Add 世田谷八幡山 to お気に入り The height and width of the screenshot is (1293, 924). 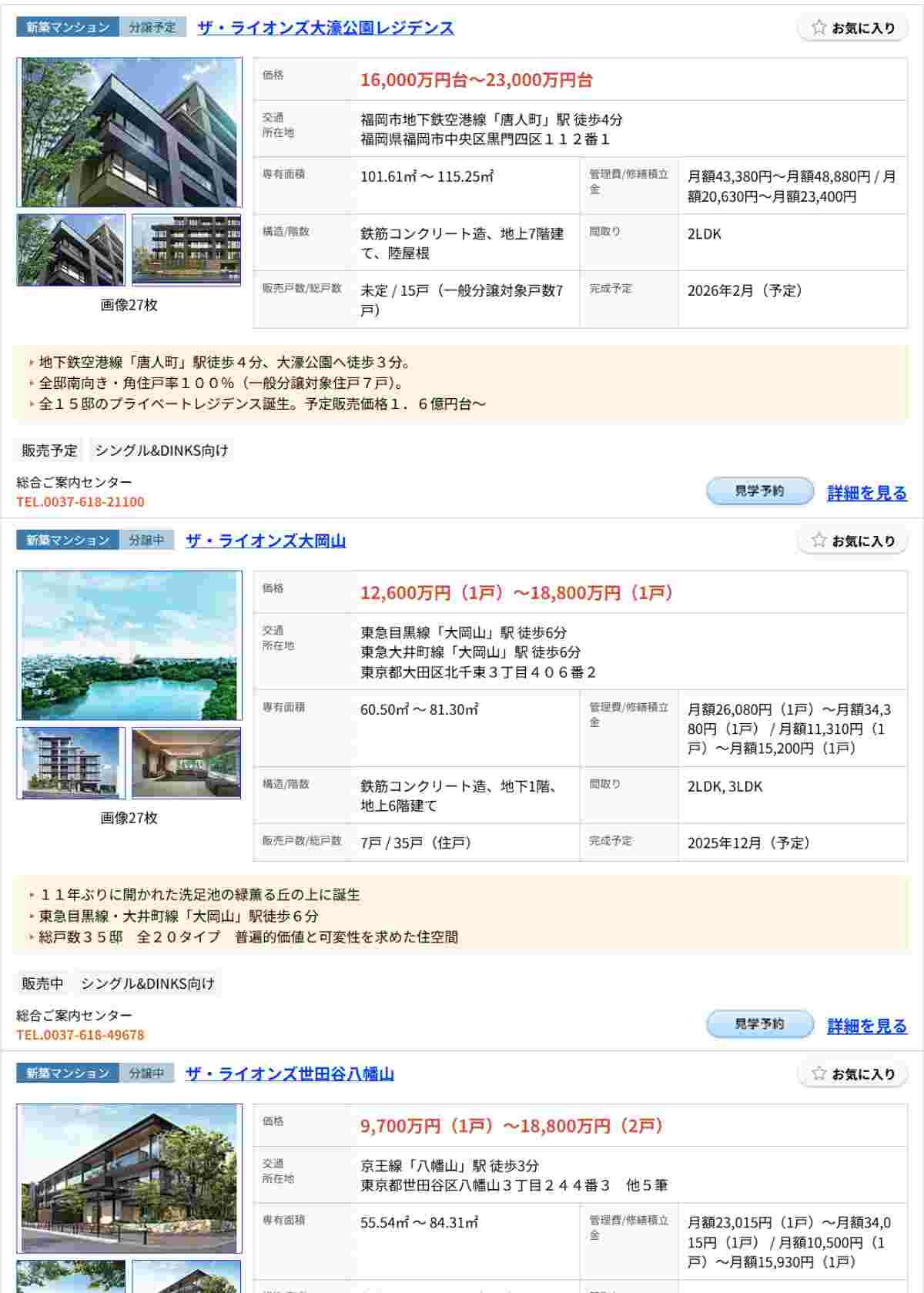(852, 1074)
